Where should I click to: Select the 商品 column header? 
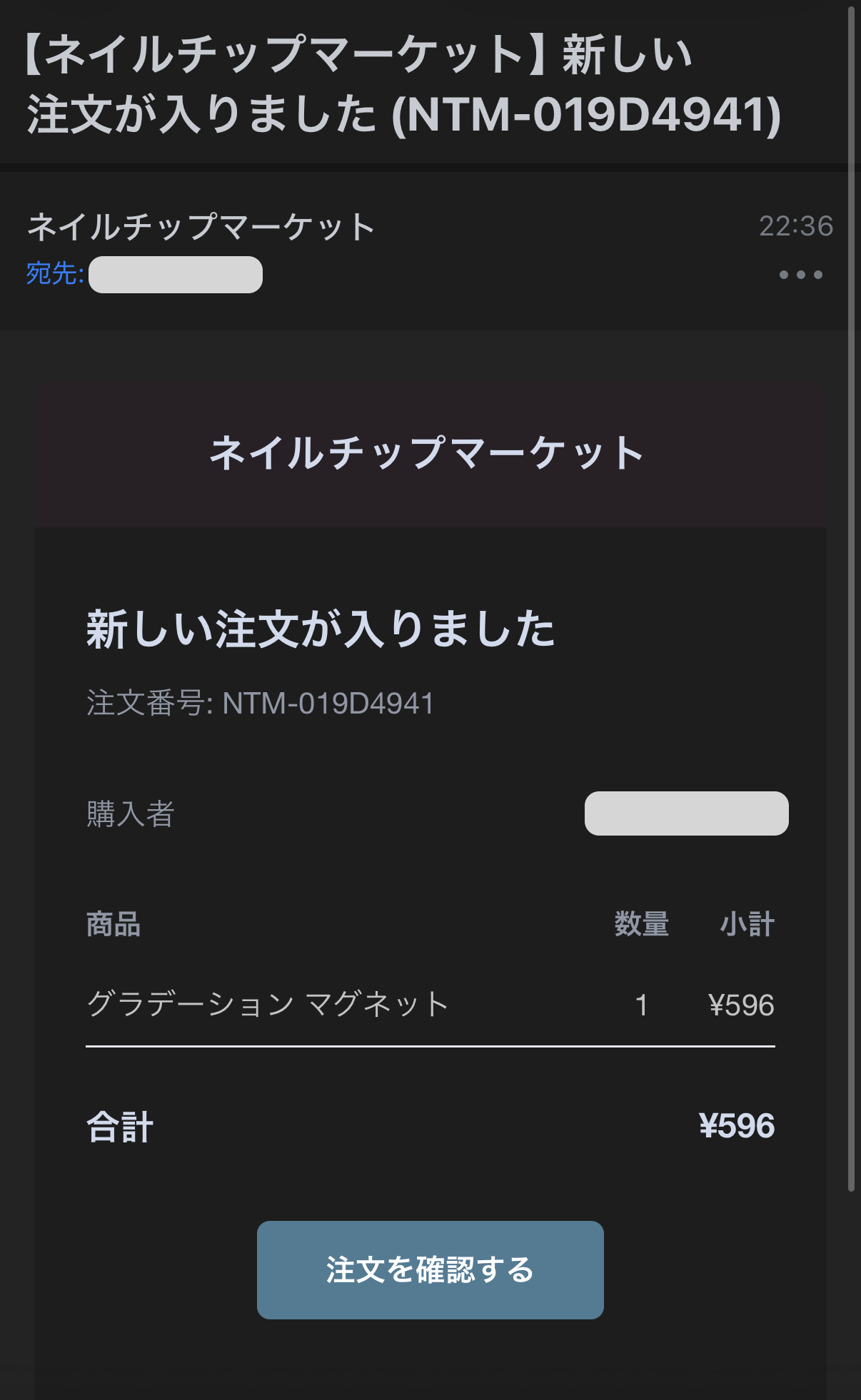[x=113, y=925]
